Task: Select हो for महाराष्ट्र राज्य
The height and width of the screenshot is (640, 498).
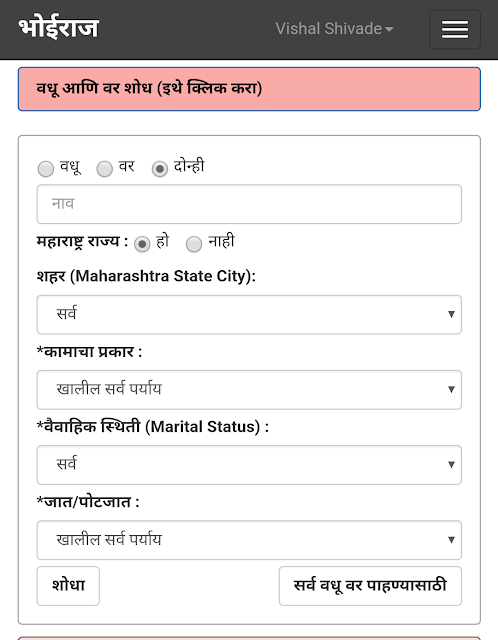Action: click(x=142, y=244)
